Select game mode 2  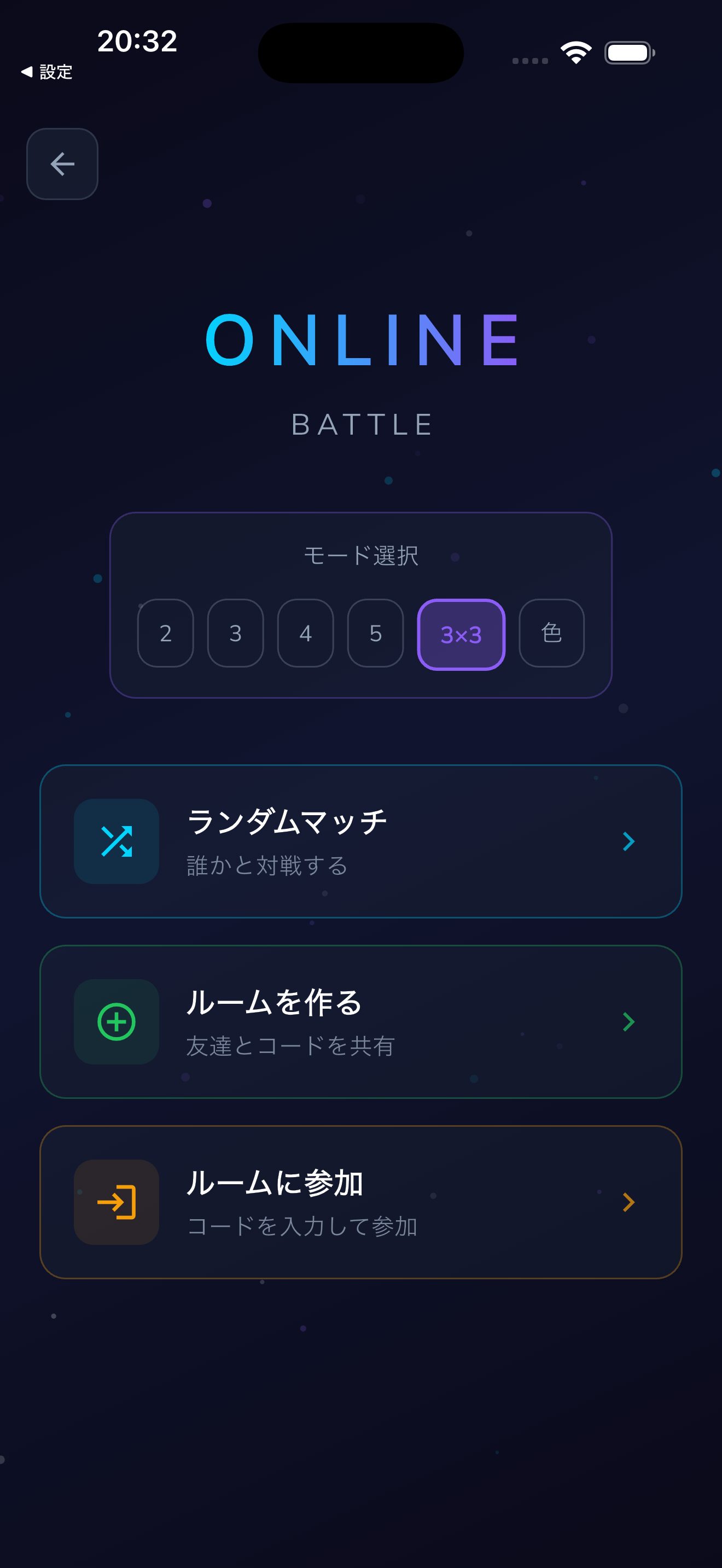point(165,634)
